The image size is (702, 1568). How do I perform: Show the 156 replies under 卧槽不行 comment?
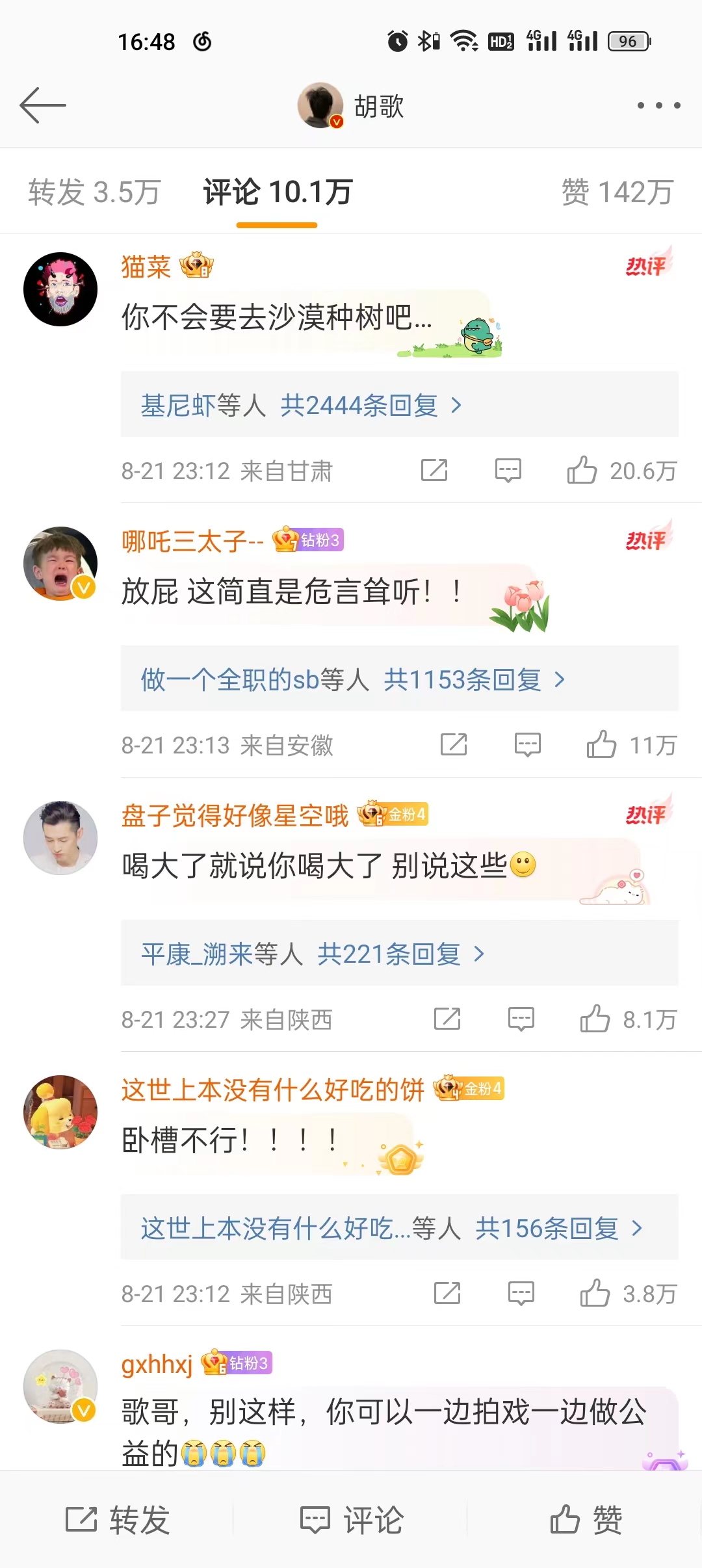pos(391,1229)
